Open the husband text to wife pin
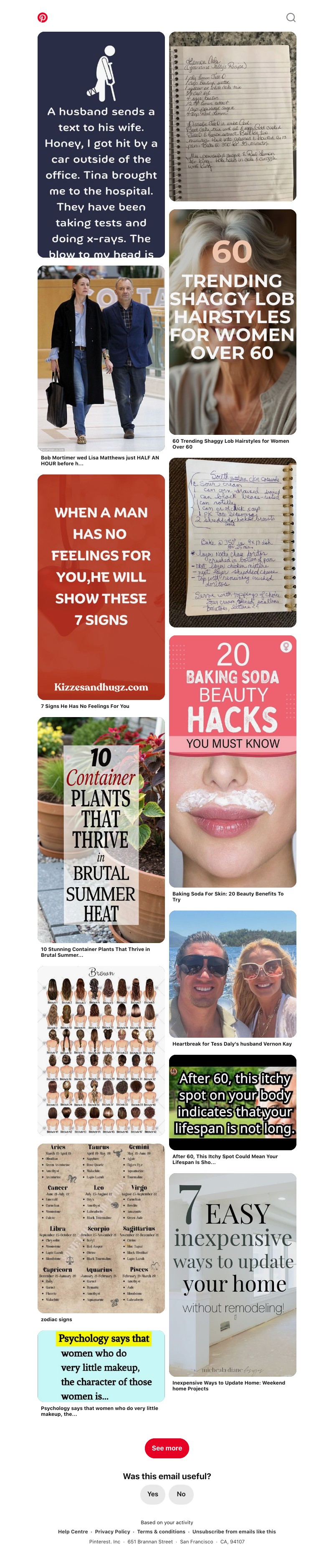The height and width of the screenshot is (1568, 334). coord(101,145)
